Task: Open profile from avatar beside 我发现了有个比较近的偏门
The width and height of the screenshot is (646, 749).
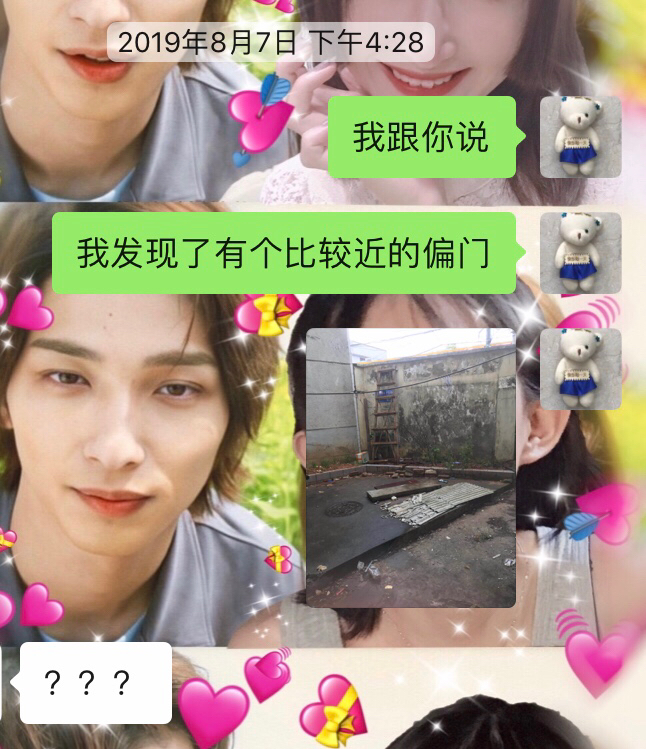Action: tap(580, 253)
